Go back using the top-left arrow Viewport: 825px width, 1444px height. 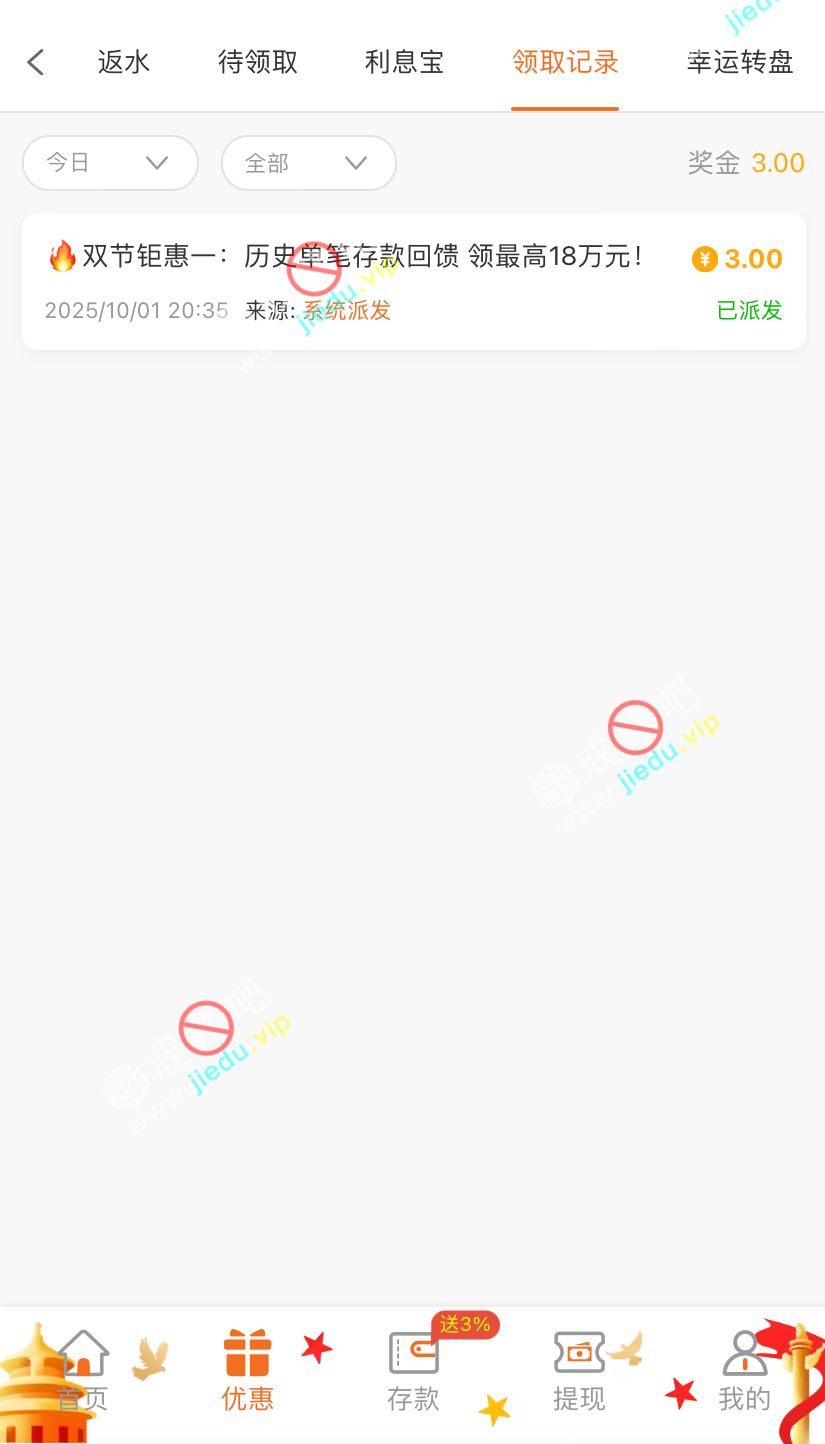click(36, 62)
